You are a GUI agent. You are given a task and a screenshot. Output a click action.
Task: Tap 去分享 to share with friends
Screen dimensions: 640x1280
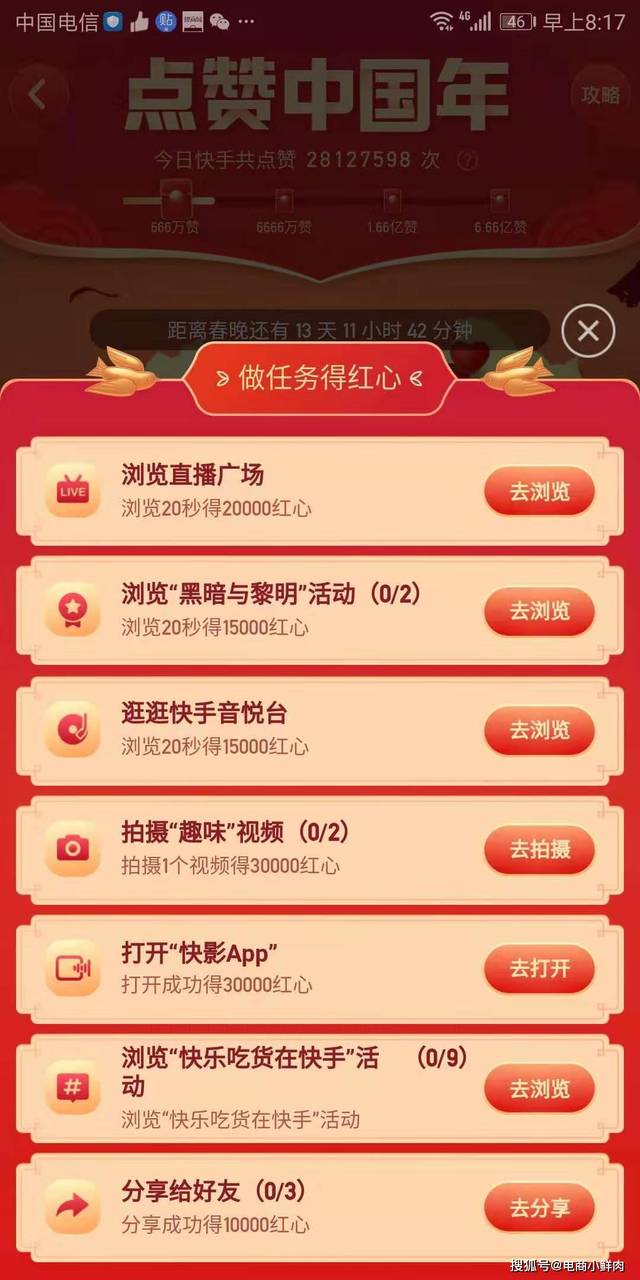(539, 1208)
